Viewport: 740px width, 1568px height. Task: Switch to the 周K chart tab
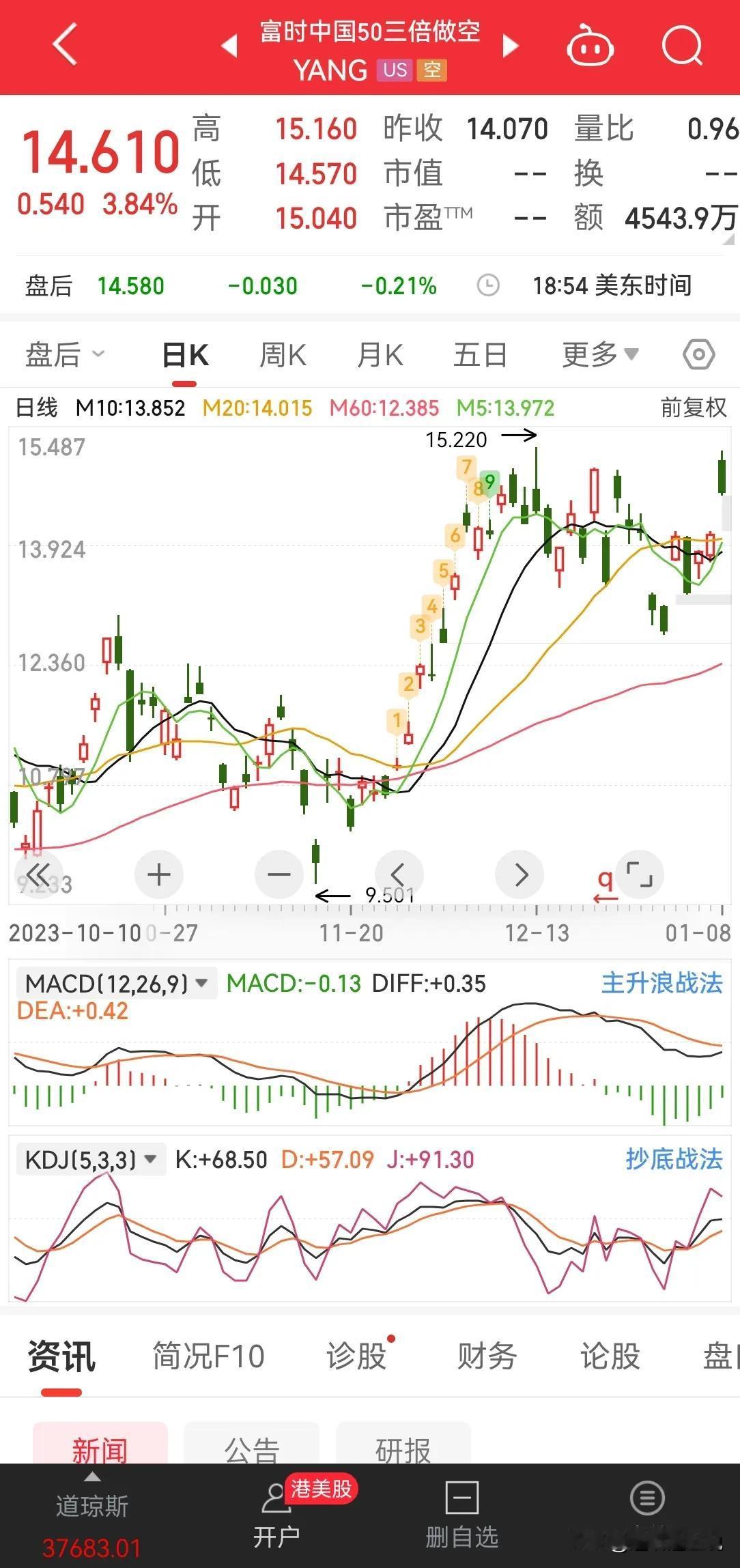coord(283,355)
